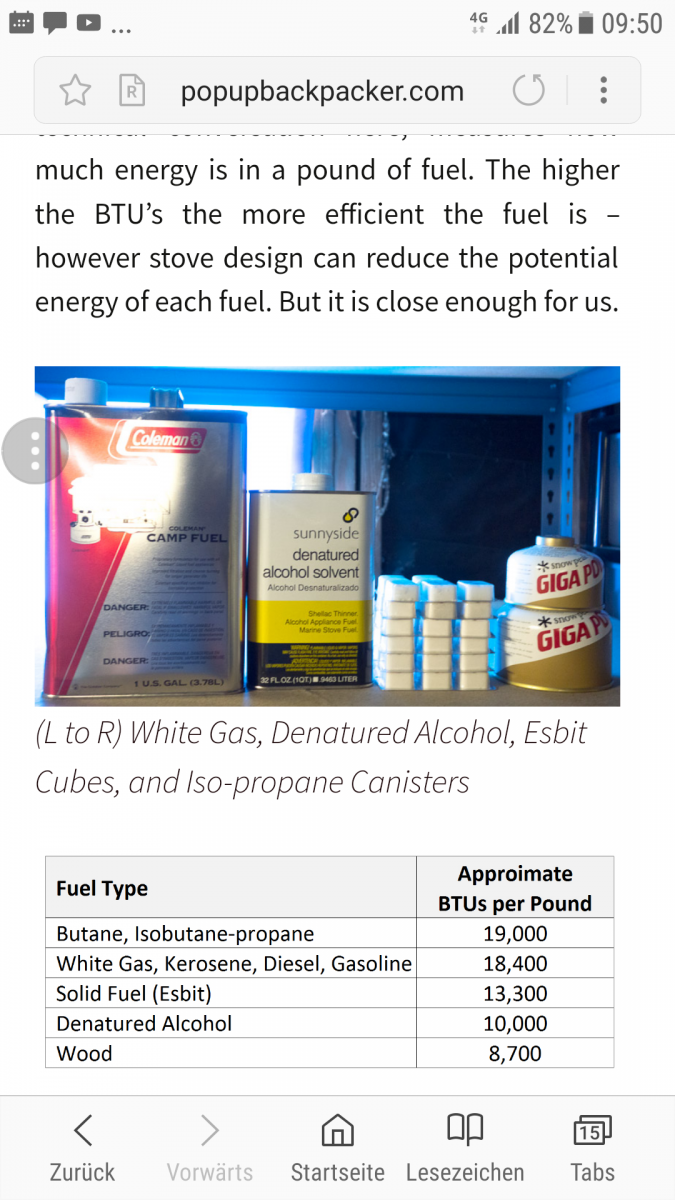
Task: Open the browser overflow menu
Action: 604,91
